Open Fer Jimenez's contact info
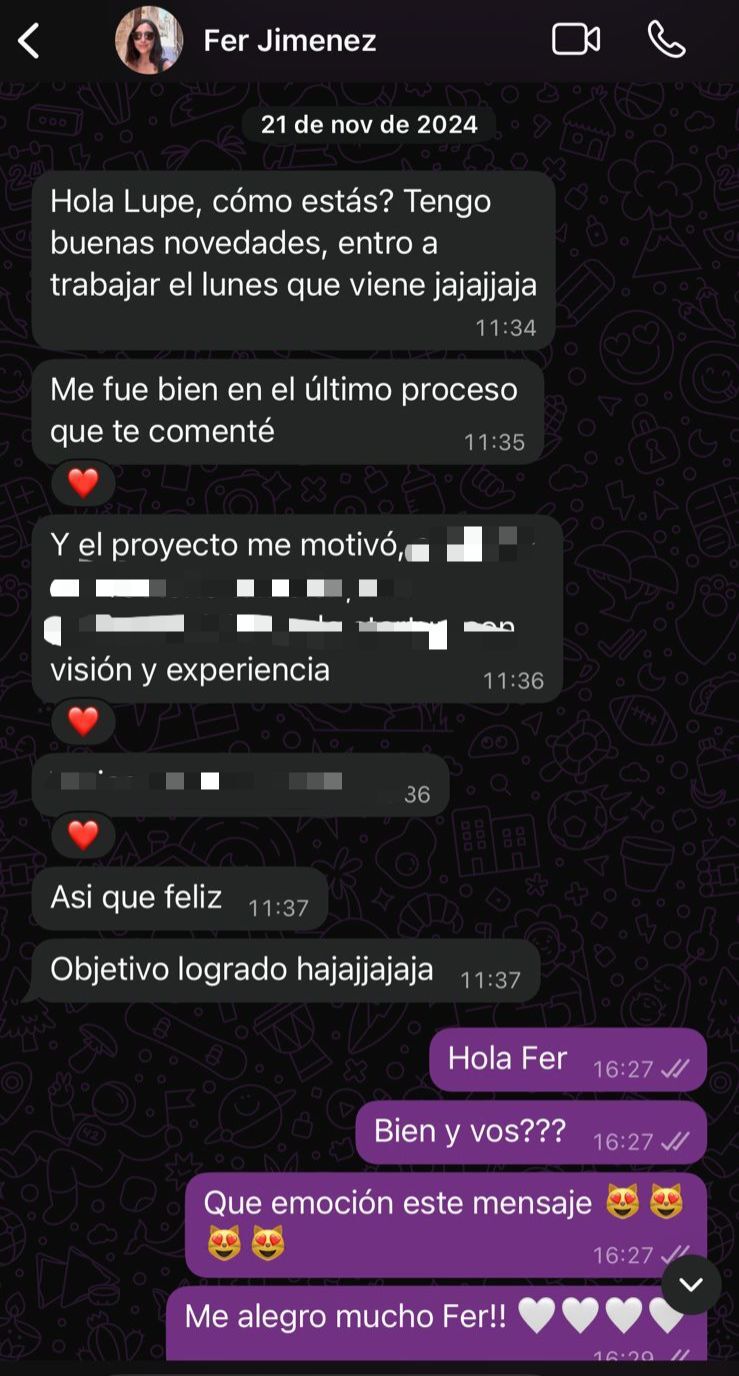The height and width of the screenshot is (1376, 739). pos(290,41)
